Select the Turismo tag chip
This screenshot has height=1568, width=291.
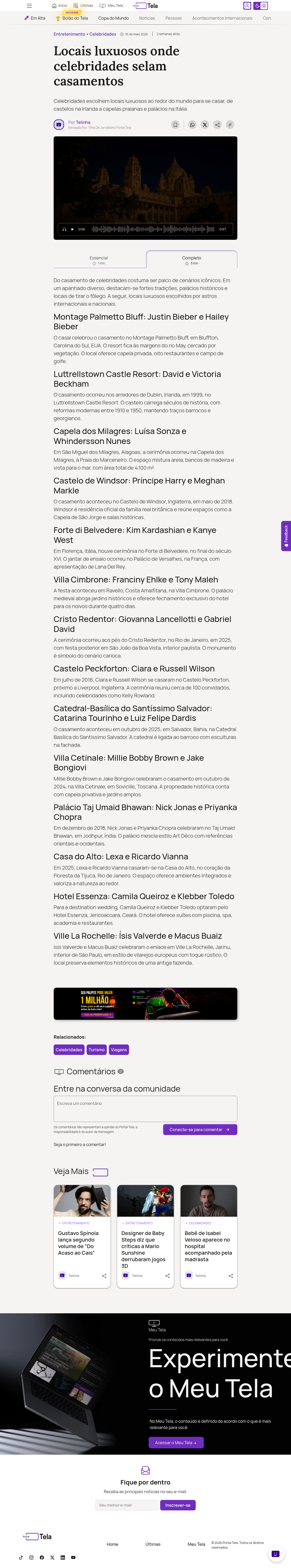click(97, 1049)
